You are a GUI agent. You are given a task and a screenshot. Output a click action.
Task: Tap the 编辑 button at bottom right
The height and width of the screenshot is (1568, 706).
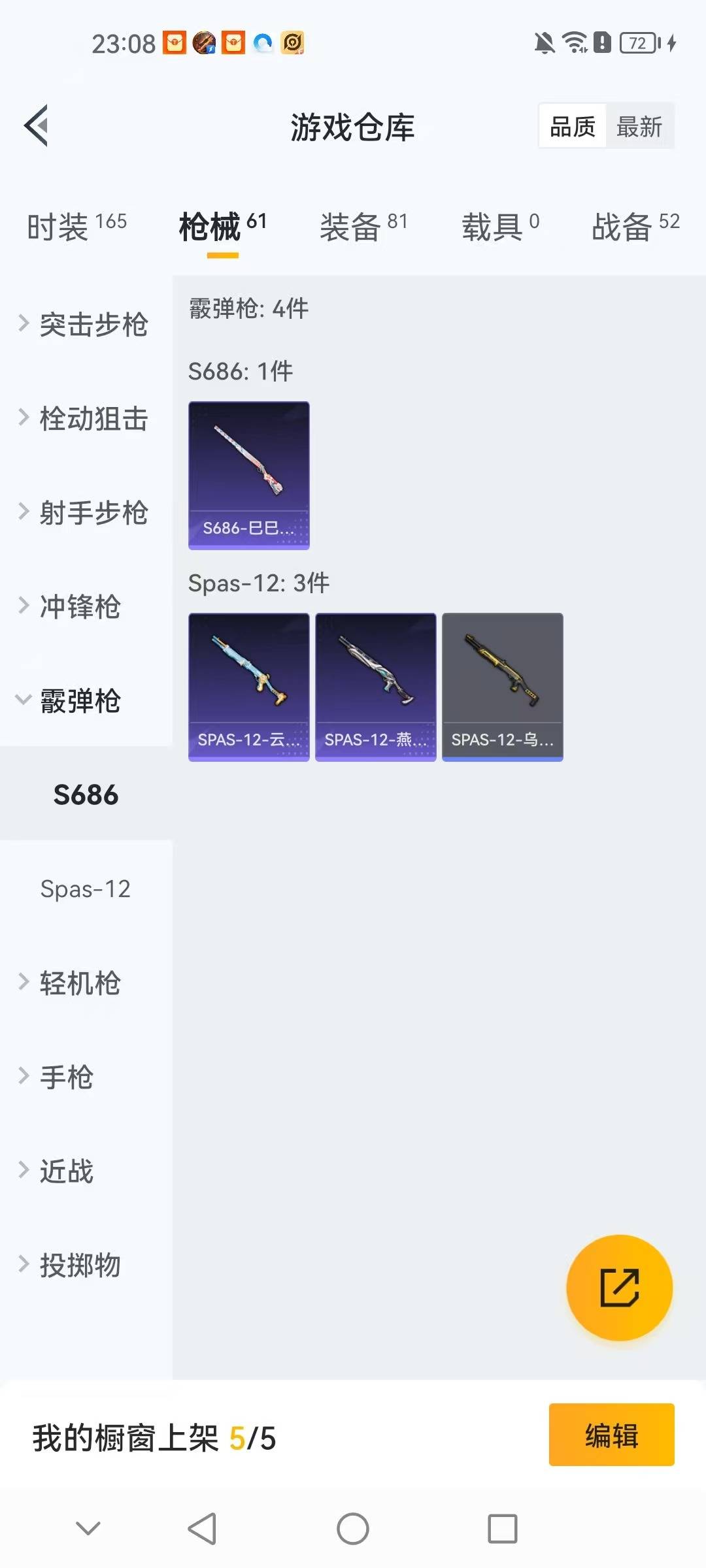[x=611, y=1436]
